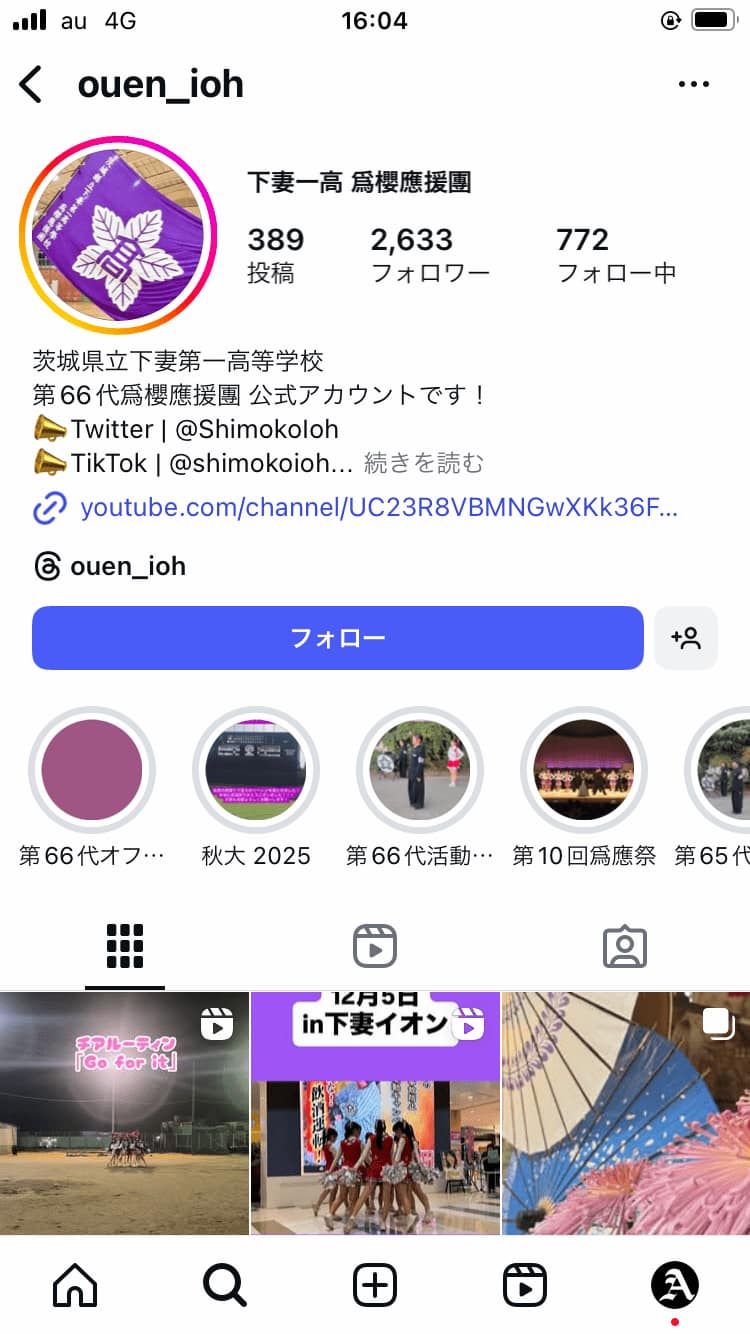Show suggested accounts with add-person button
This screenshot has width=750, height=1334.
click(686, 638)
